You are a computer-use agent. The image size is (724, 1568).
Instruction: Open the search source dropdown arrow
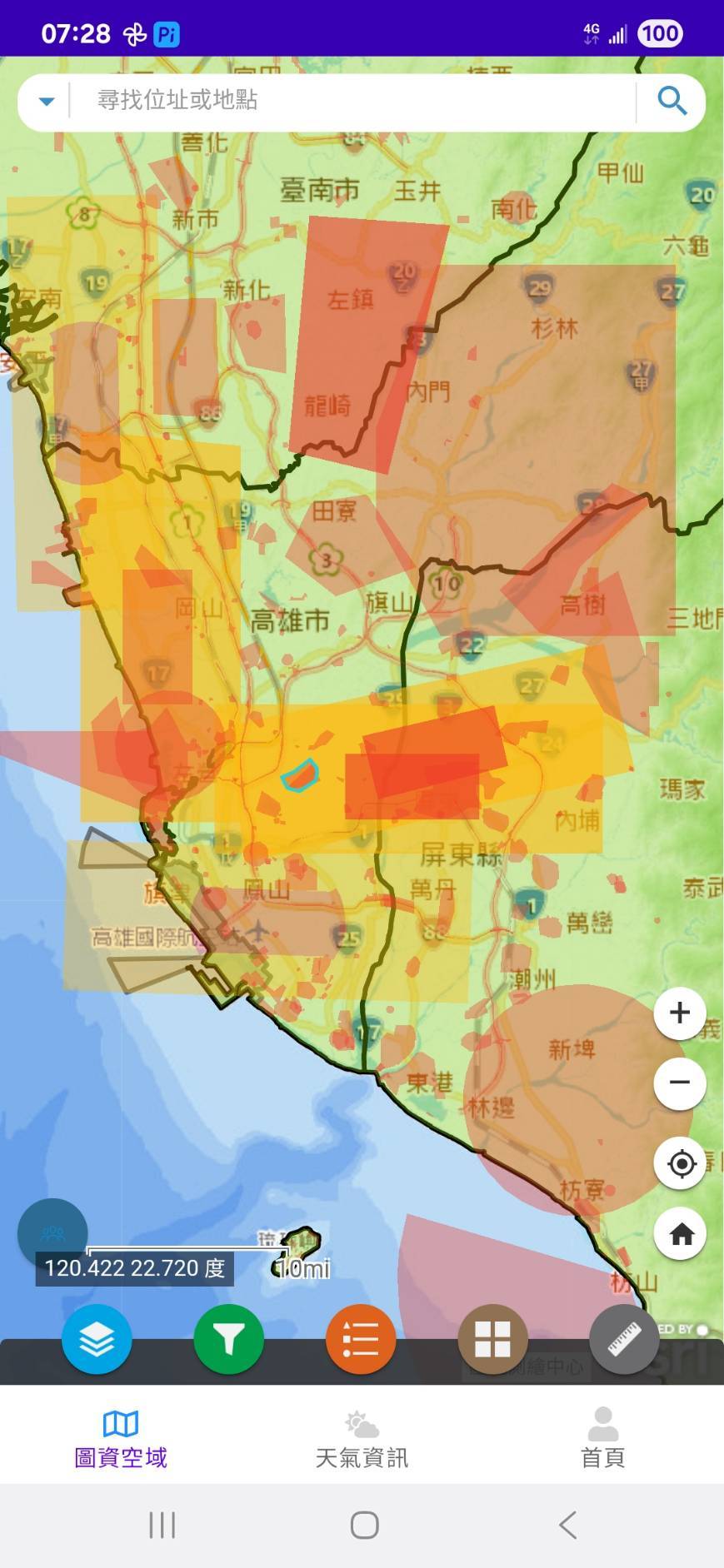(47, 102)
